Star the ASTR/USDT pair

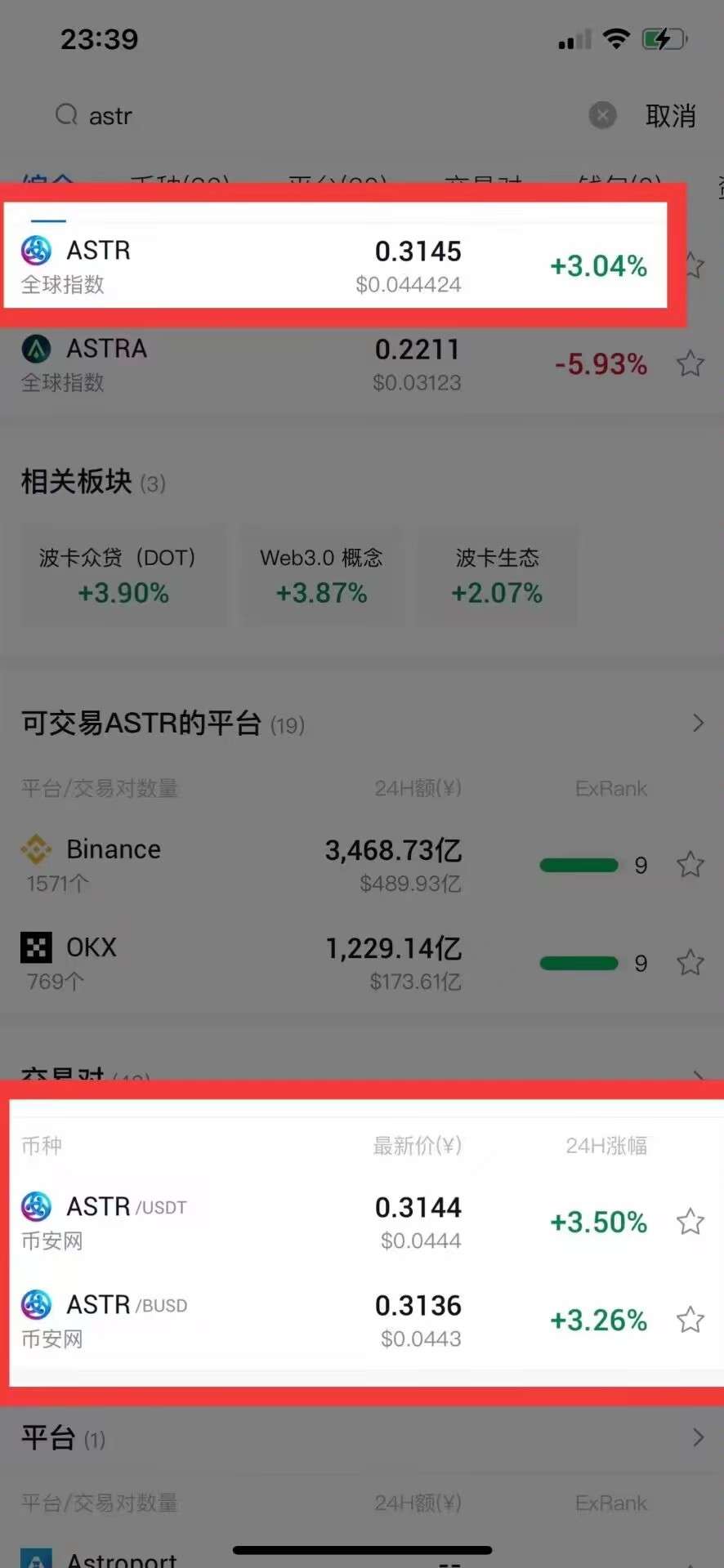point(690,1222)
